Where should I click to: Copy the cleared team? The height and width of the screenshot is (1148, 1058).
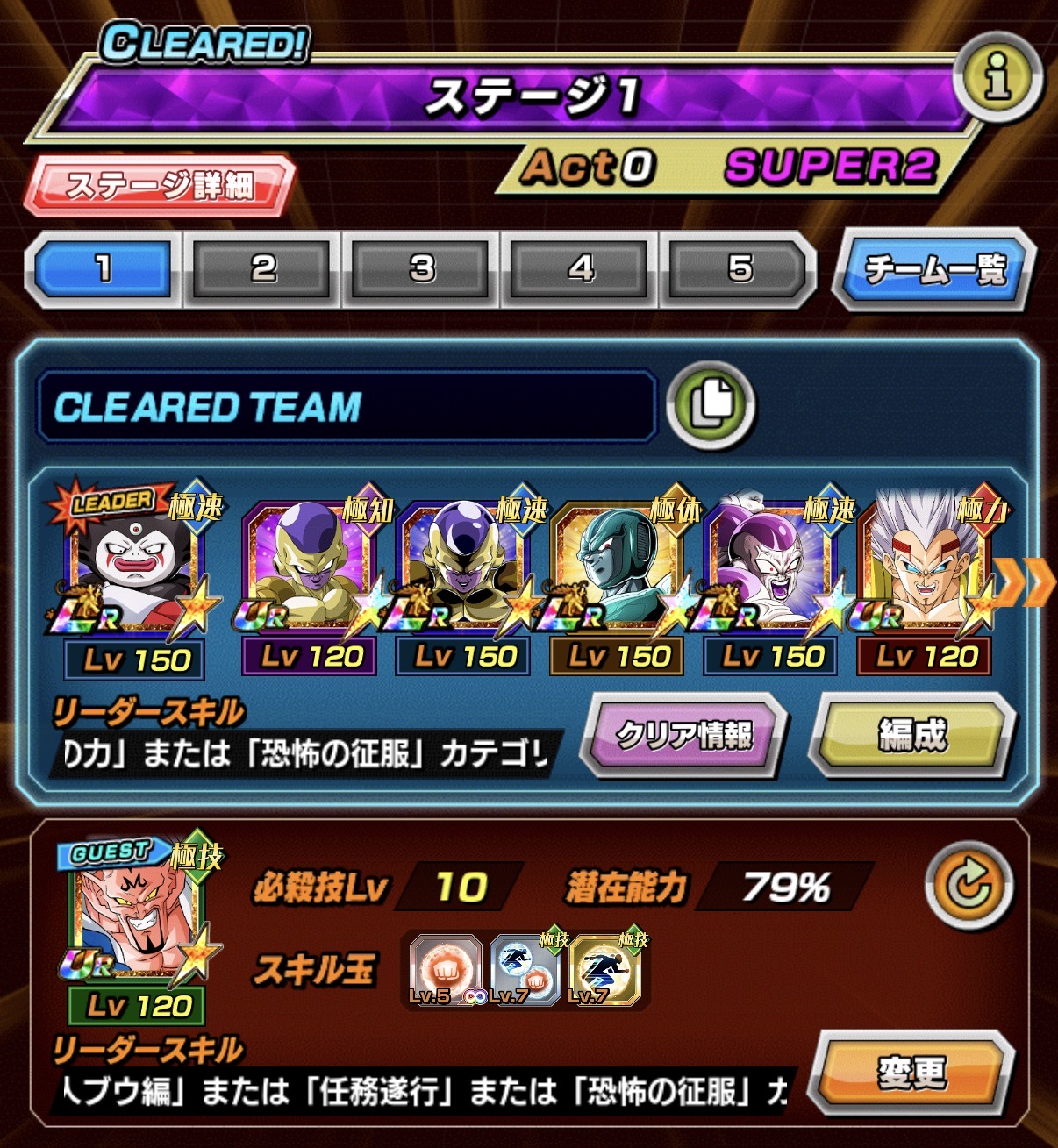coord(710,404)
